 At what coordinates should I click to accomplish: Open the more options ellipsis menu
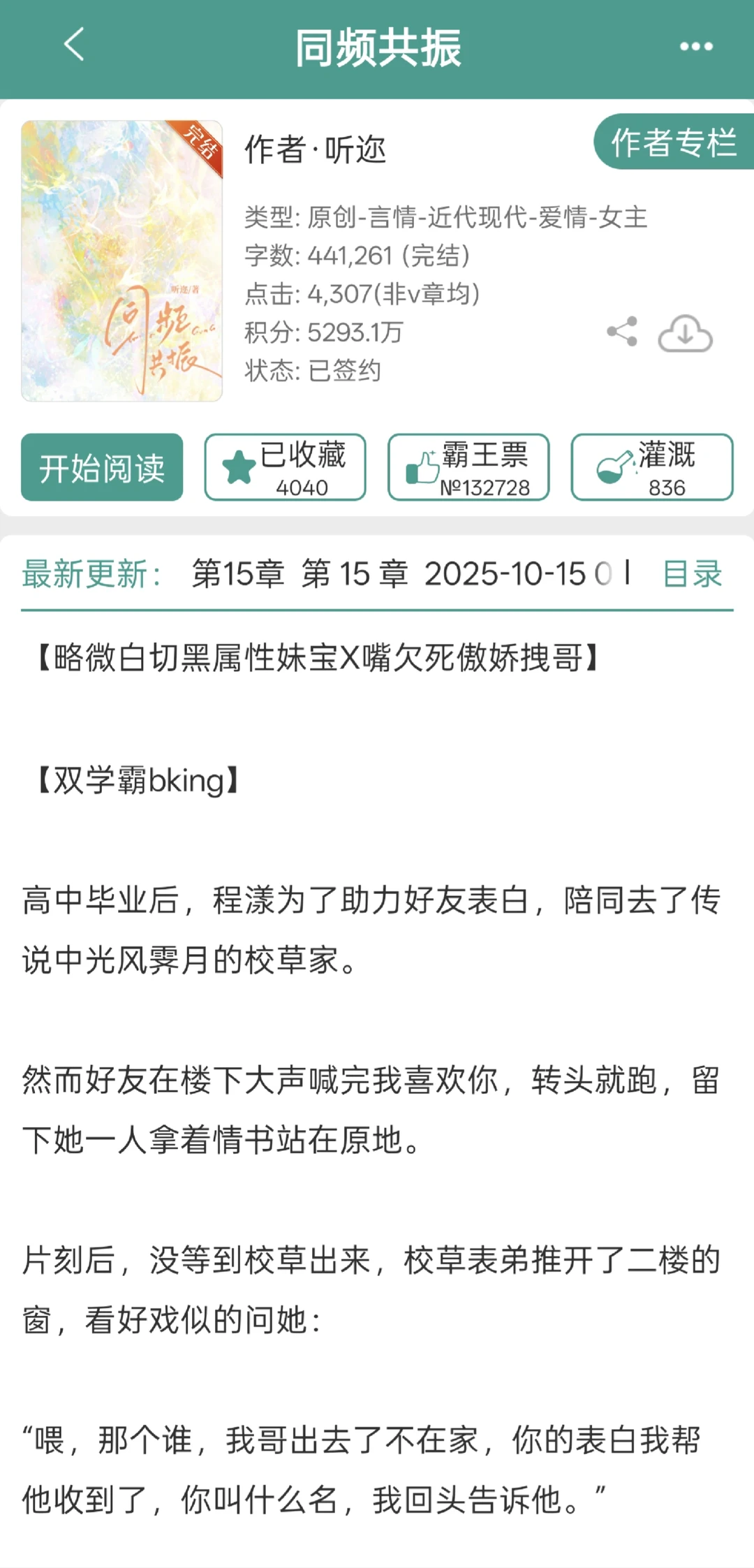[x=696, y=46]
